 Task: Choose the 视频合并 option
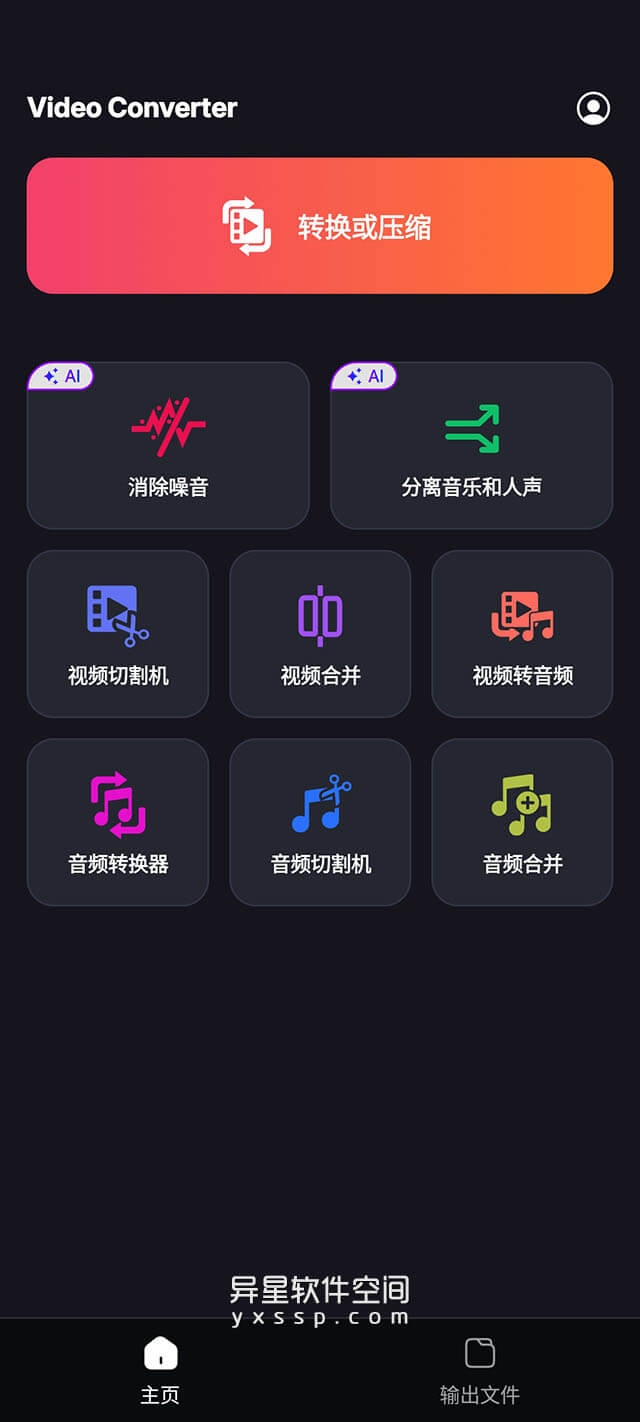pos(320,634)
